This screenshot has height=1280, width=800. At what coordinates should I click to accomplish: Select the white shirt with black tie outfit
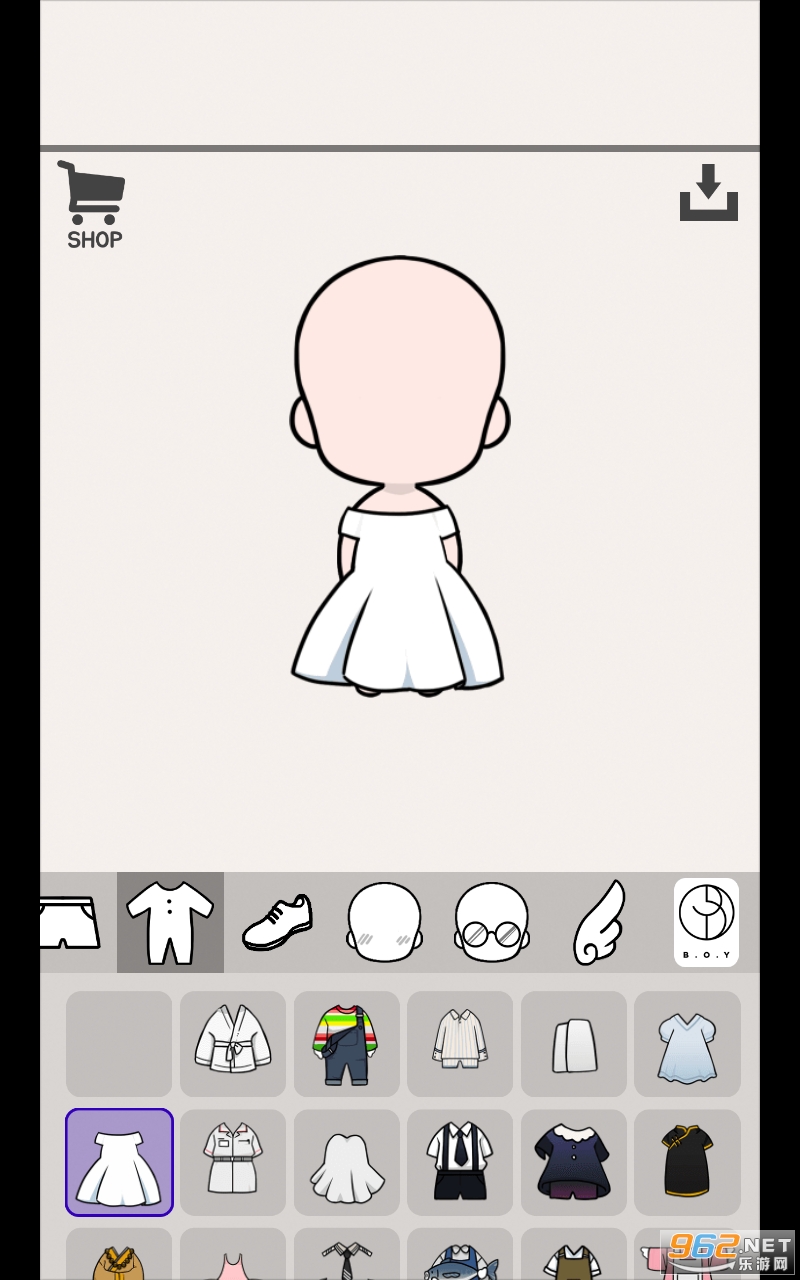(x=460, y=1162)
